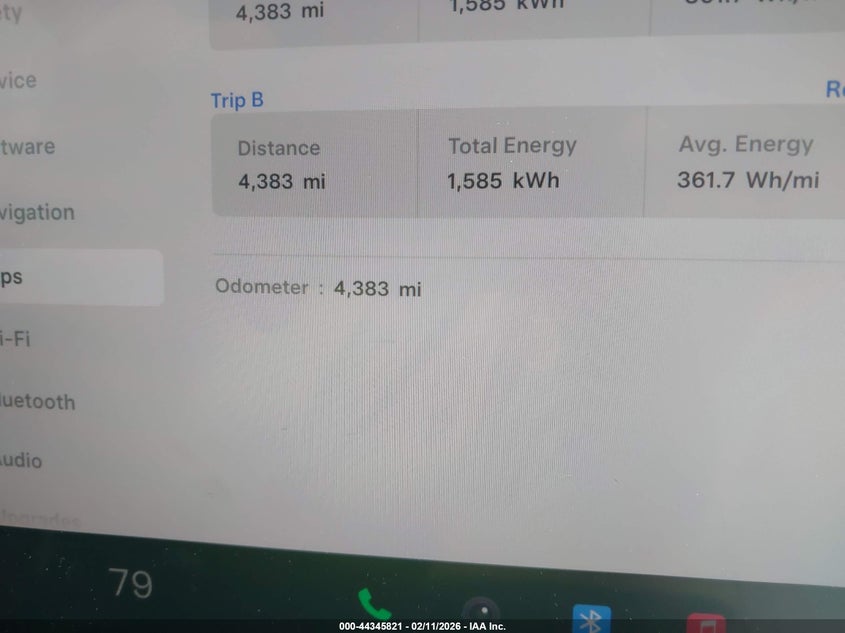Reset the Trip B counter

833,90
